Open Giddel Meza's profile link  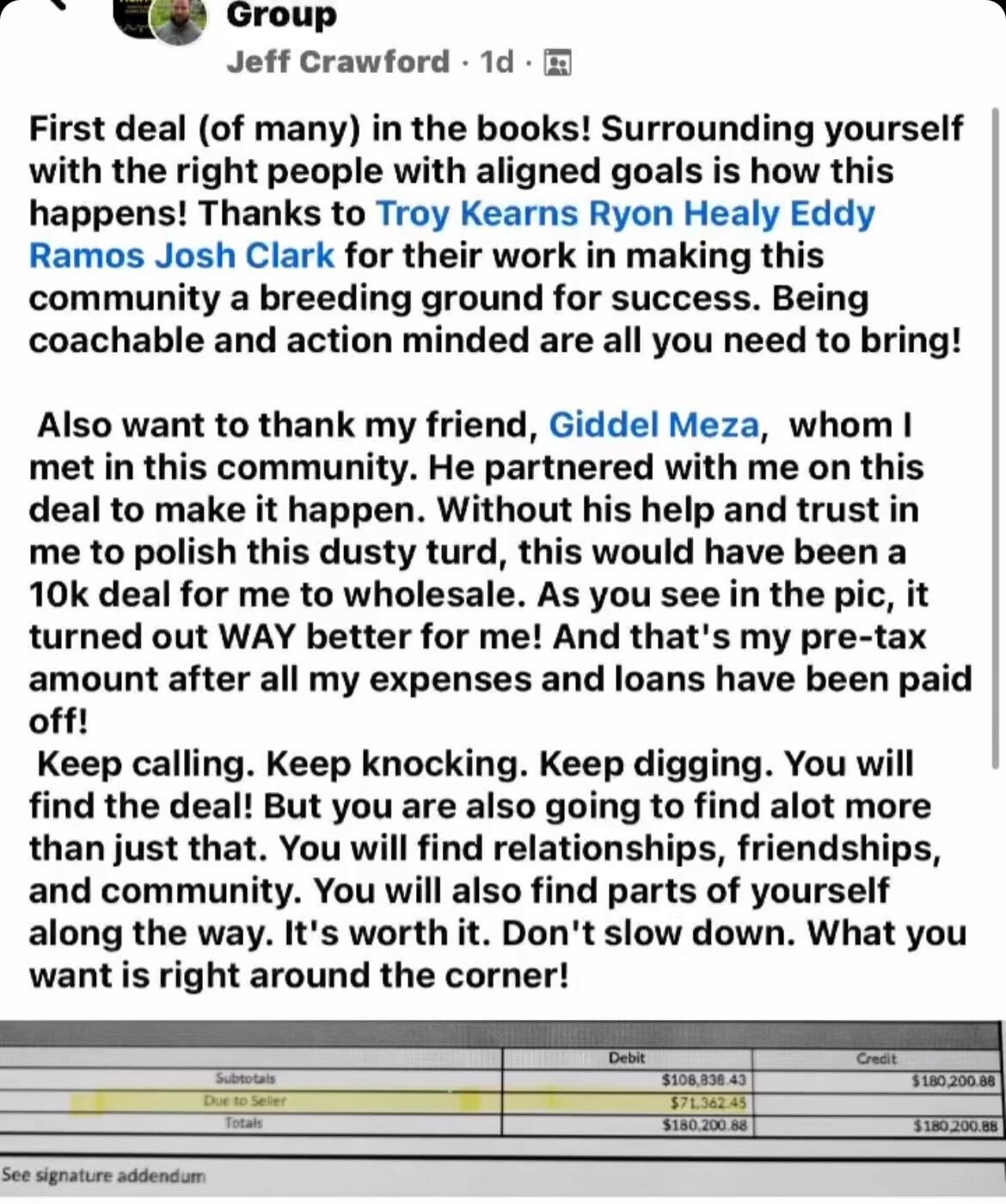(x=653, y=425)
